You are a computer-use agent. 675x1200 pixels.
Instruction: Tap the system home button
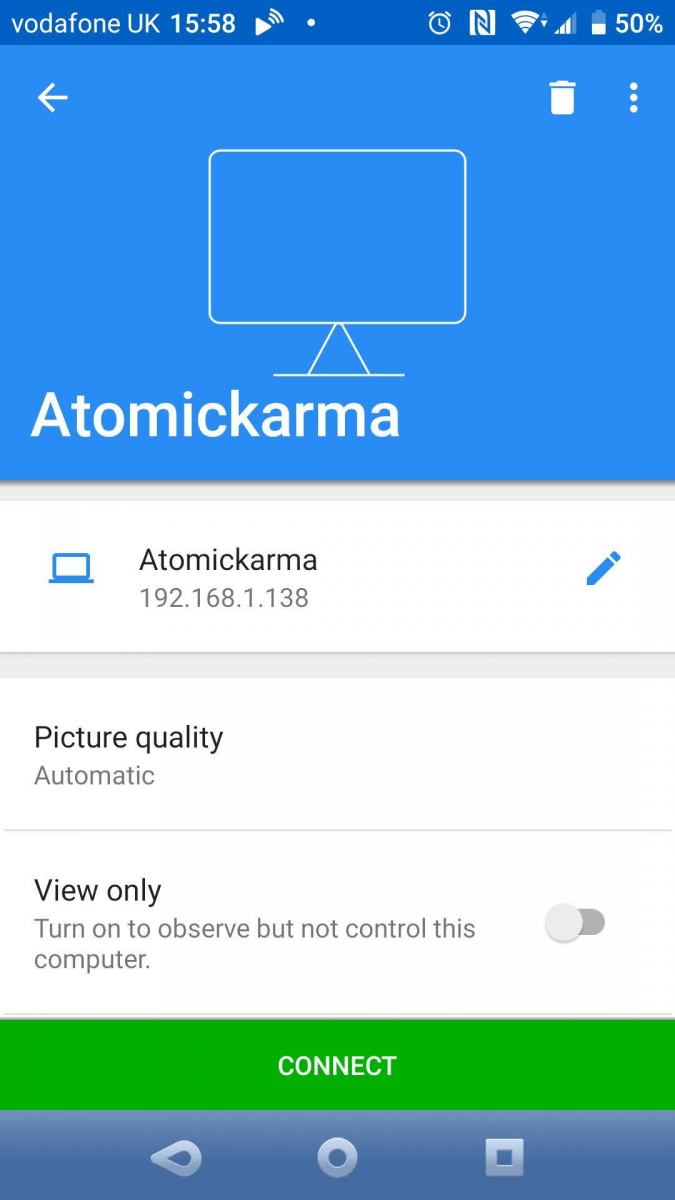(337, 1158)
